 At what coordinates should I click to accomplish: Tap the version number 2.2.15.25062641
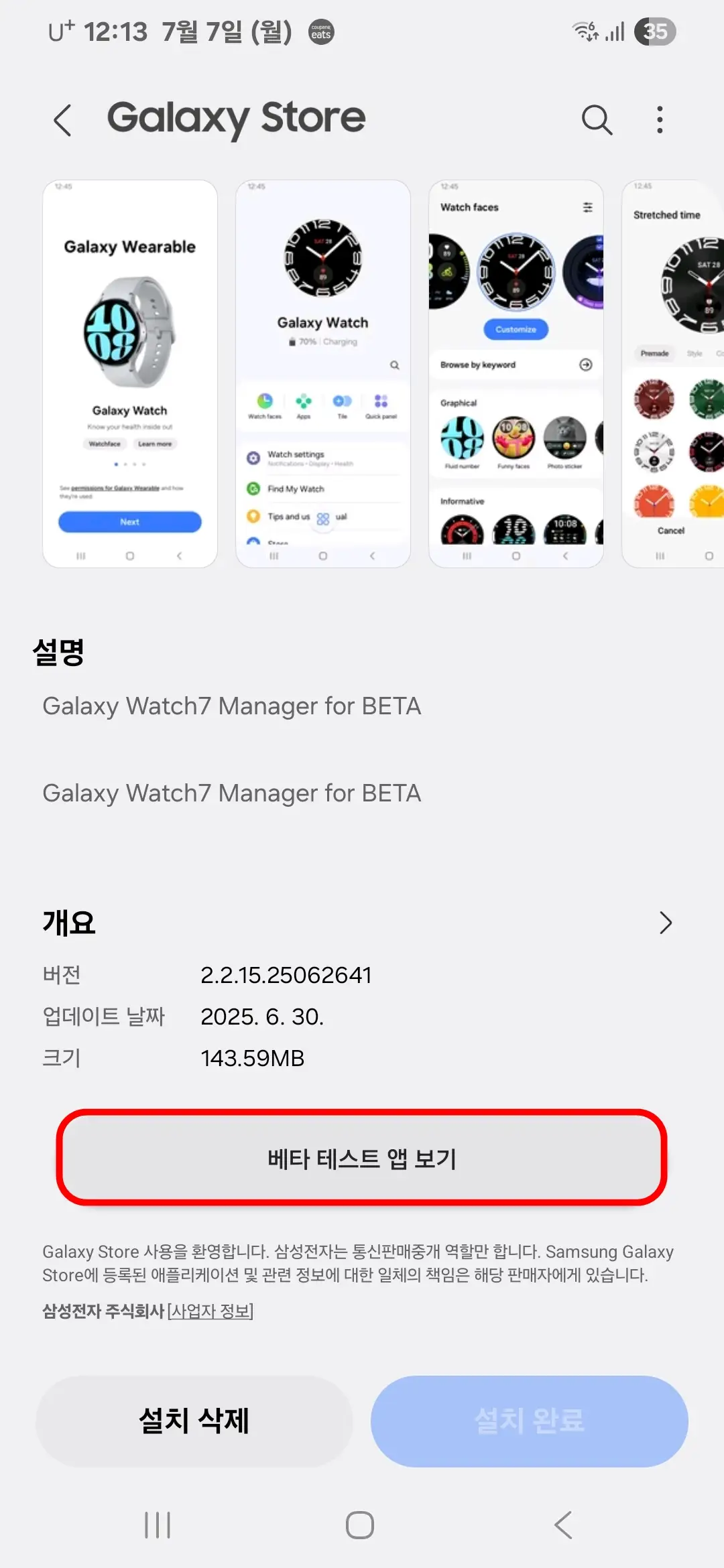(x=287, y=975)
